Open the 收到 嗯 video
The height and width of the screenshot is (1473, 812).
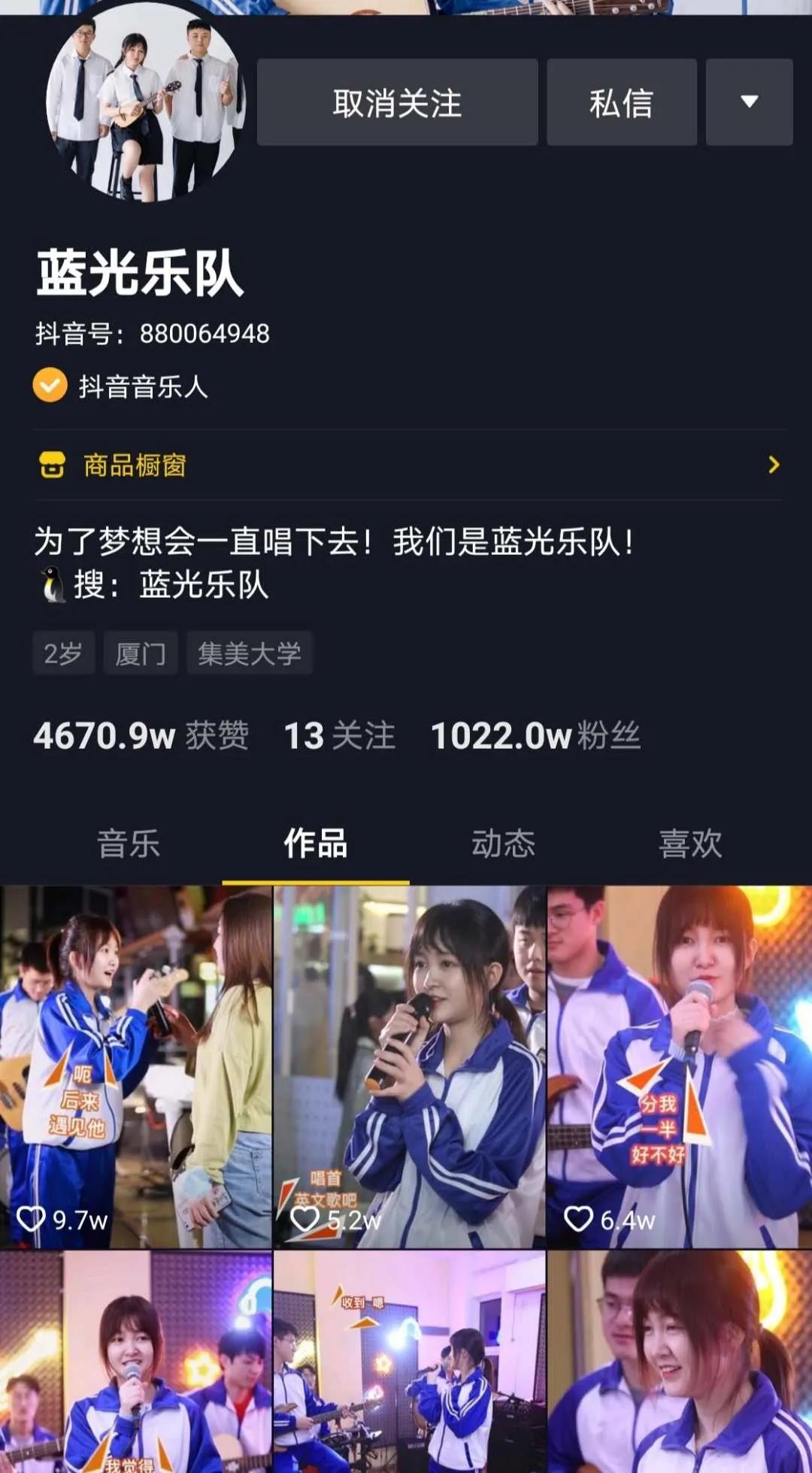point(410,1362)
